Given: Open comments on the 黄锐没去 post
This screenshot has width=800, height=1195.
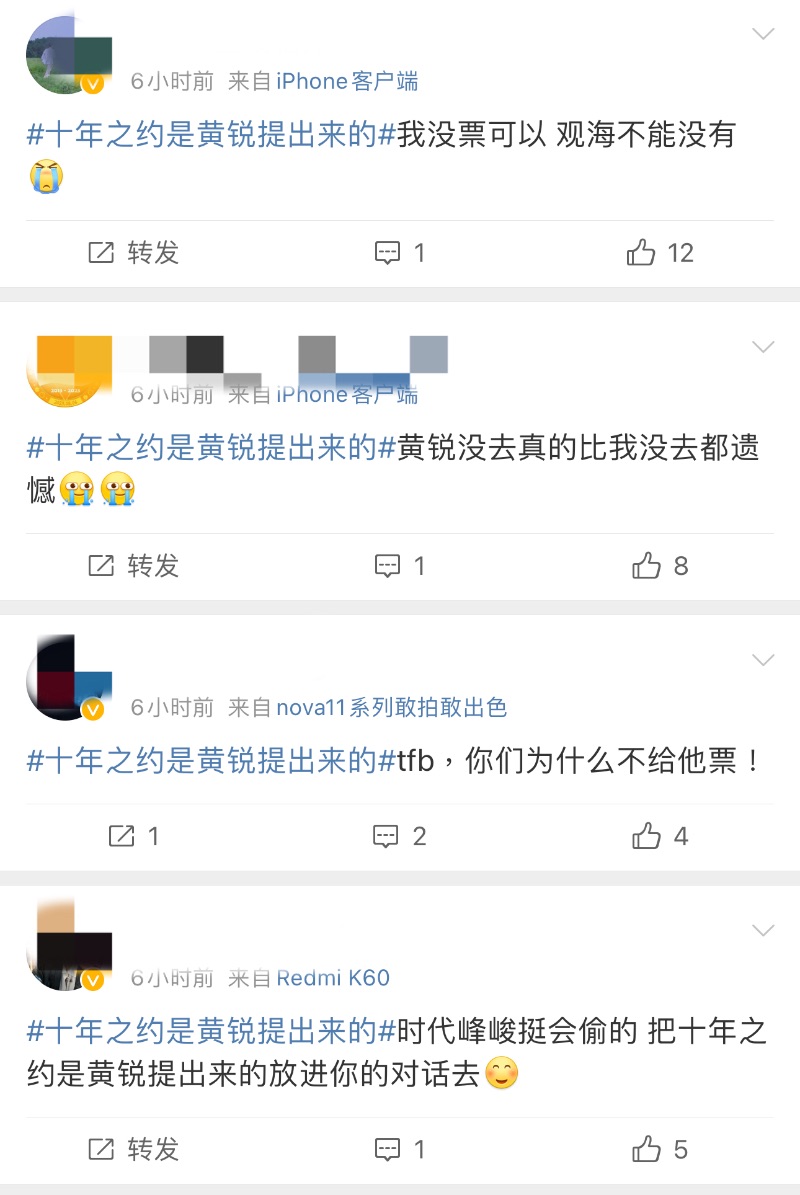Looking at the screenshot, I should tap(399, 566).
